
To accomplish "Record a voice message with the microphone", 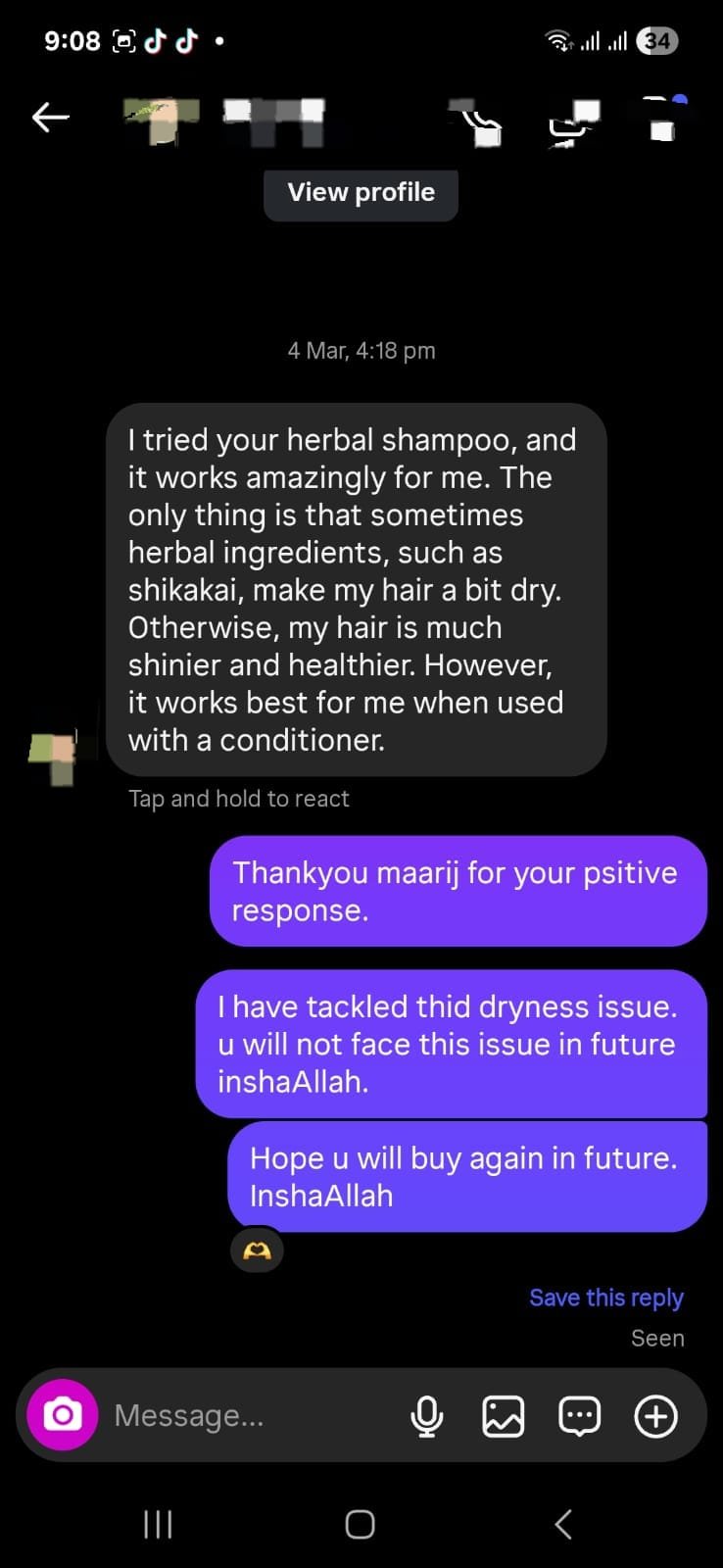I will [428, 1415].
